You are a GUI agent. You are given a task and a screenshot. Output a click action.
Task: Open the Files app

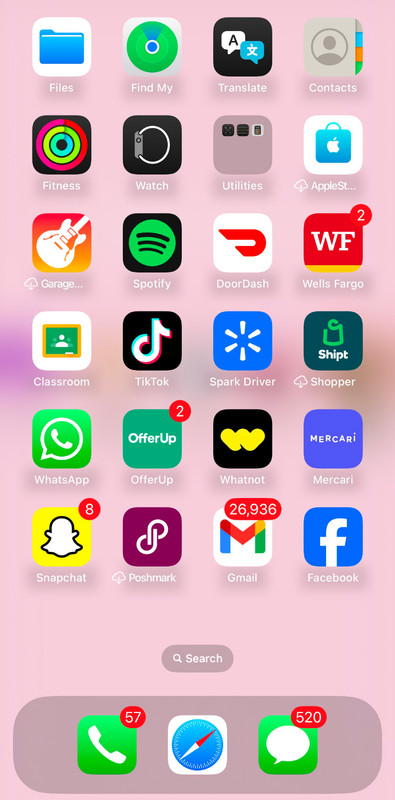point(62,47)
